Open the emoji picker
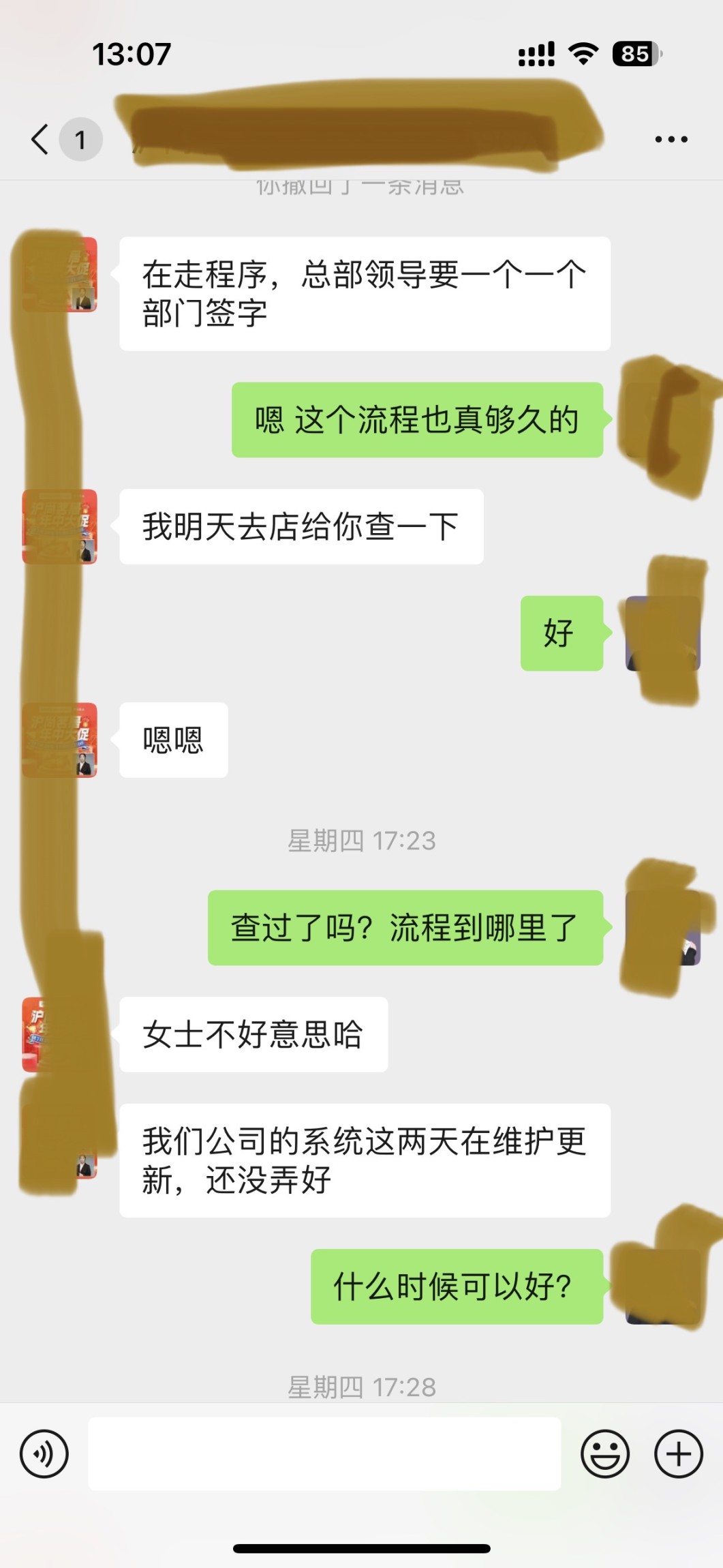 [604, 1454]
